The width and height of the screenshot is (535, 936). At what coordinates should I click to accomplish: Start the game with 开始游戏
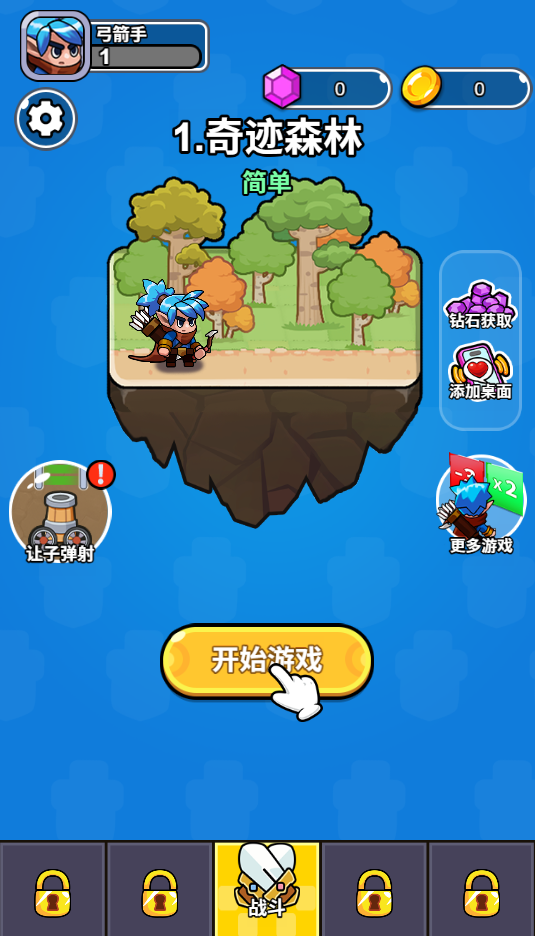point(267,661)
